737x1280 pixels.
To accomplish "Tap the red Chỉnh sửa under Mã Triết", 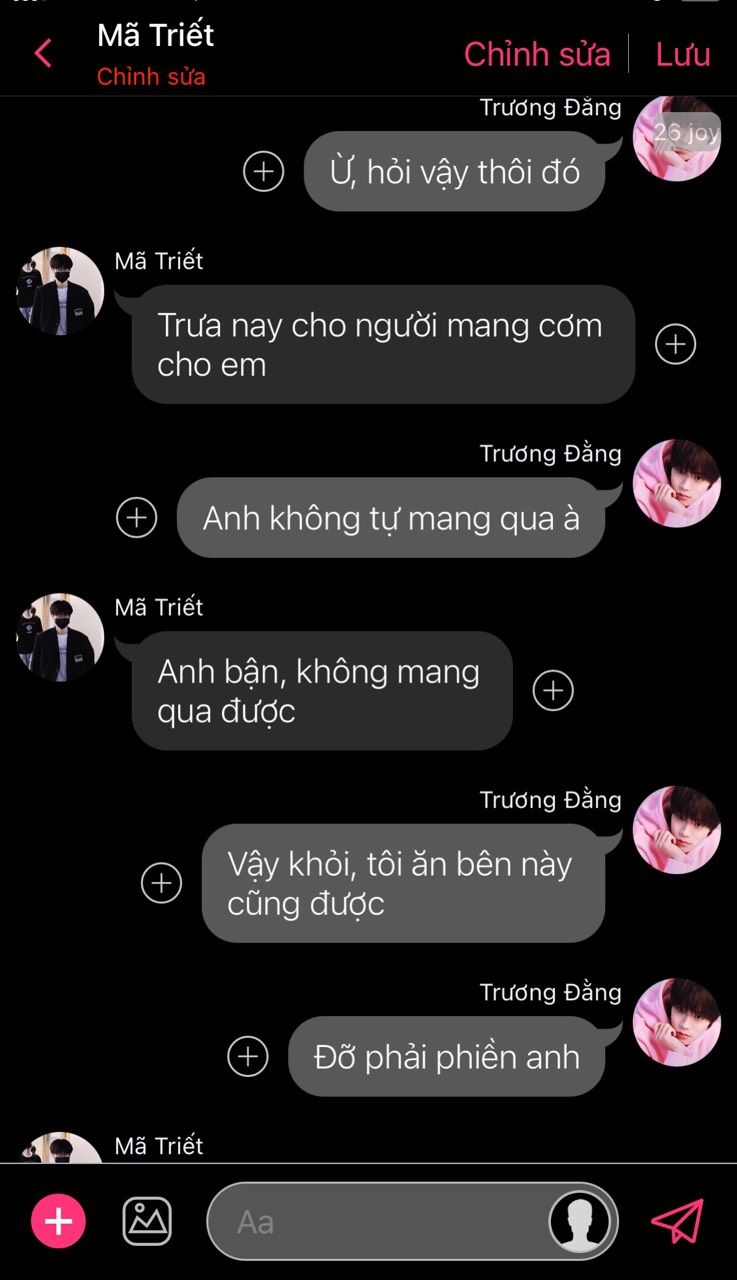I will click(x=151, y=77).
